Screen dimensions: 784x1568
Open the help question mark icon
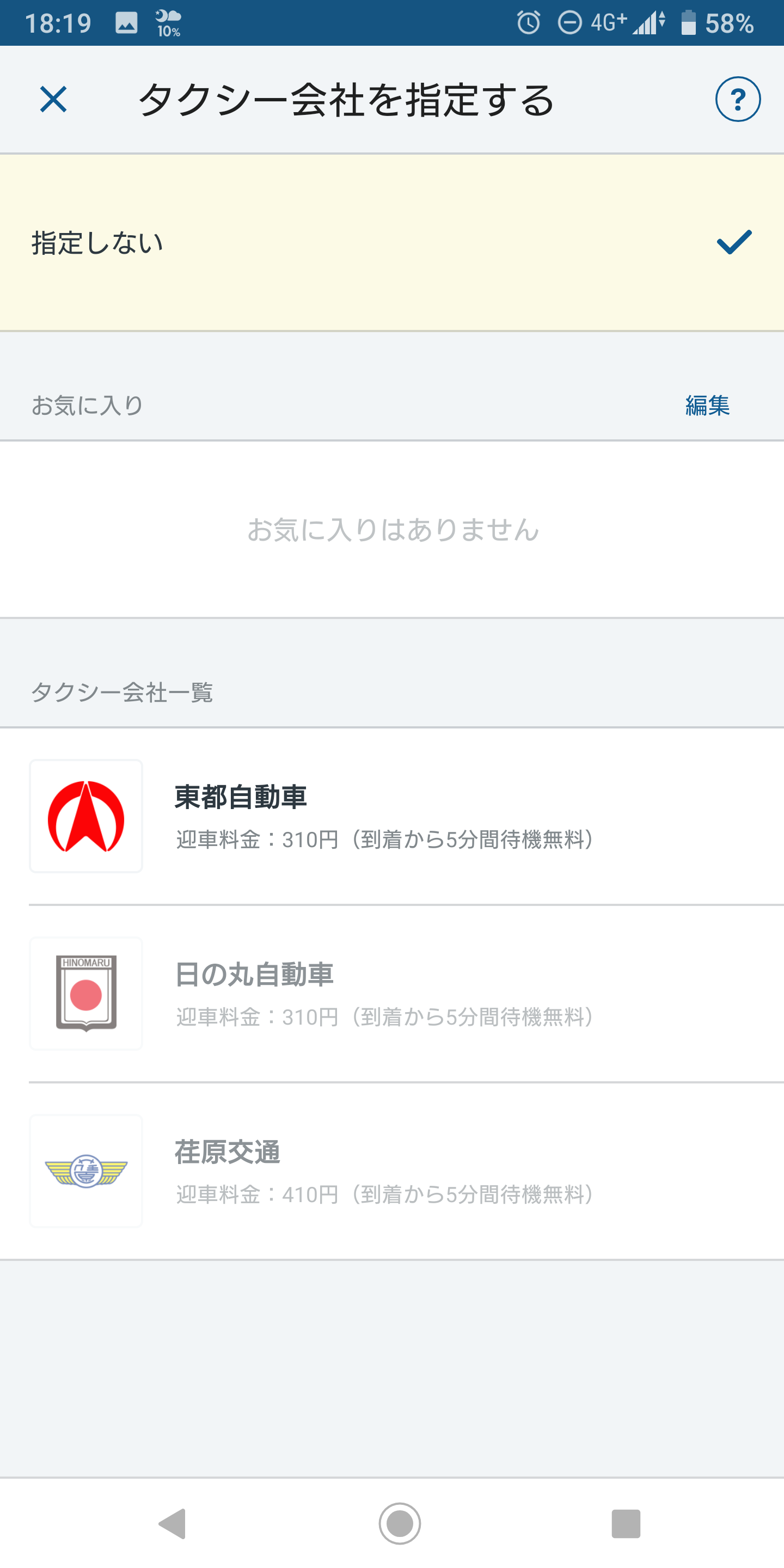[x=737, y=99]
